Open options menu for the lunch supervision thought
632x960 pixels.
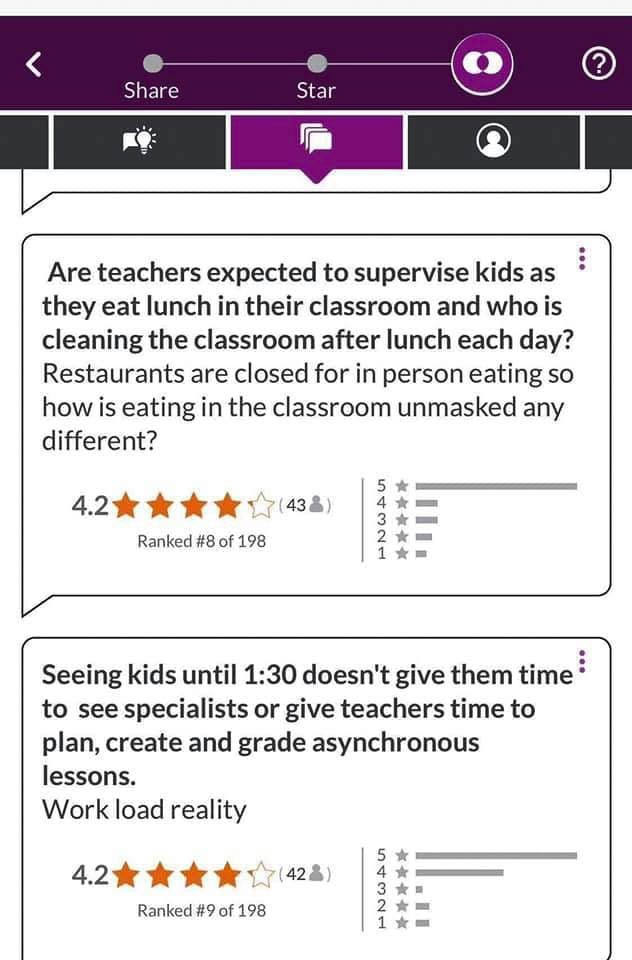pyautogui.click(x=582, y=259)
